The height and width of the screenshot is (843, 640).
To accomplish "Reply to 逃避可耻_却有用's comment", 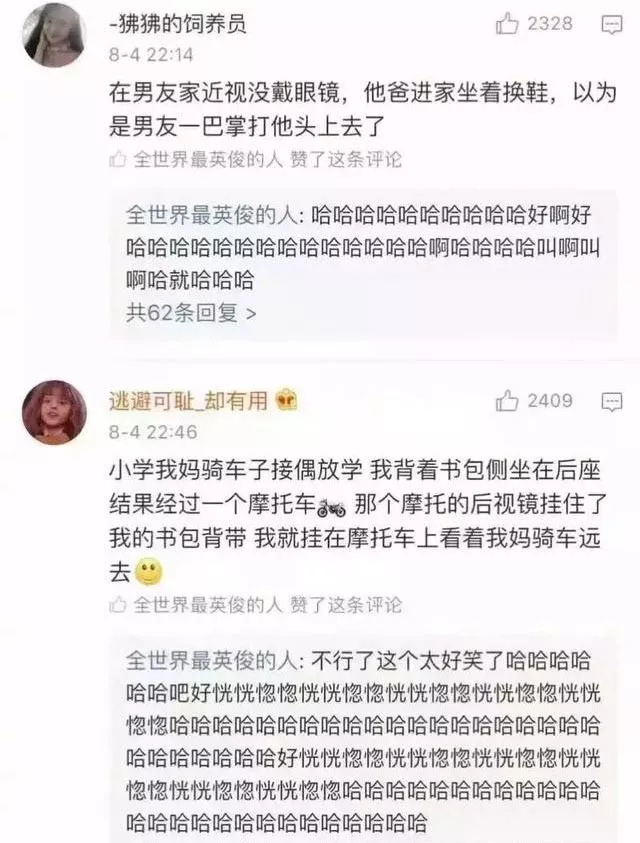I will [x=611, y=401].
